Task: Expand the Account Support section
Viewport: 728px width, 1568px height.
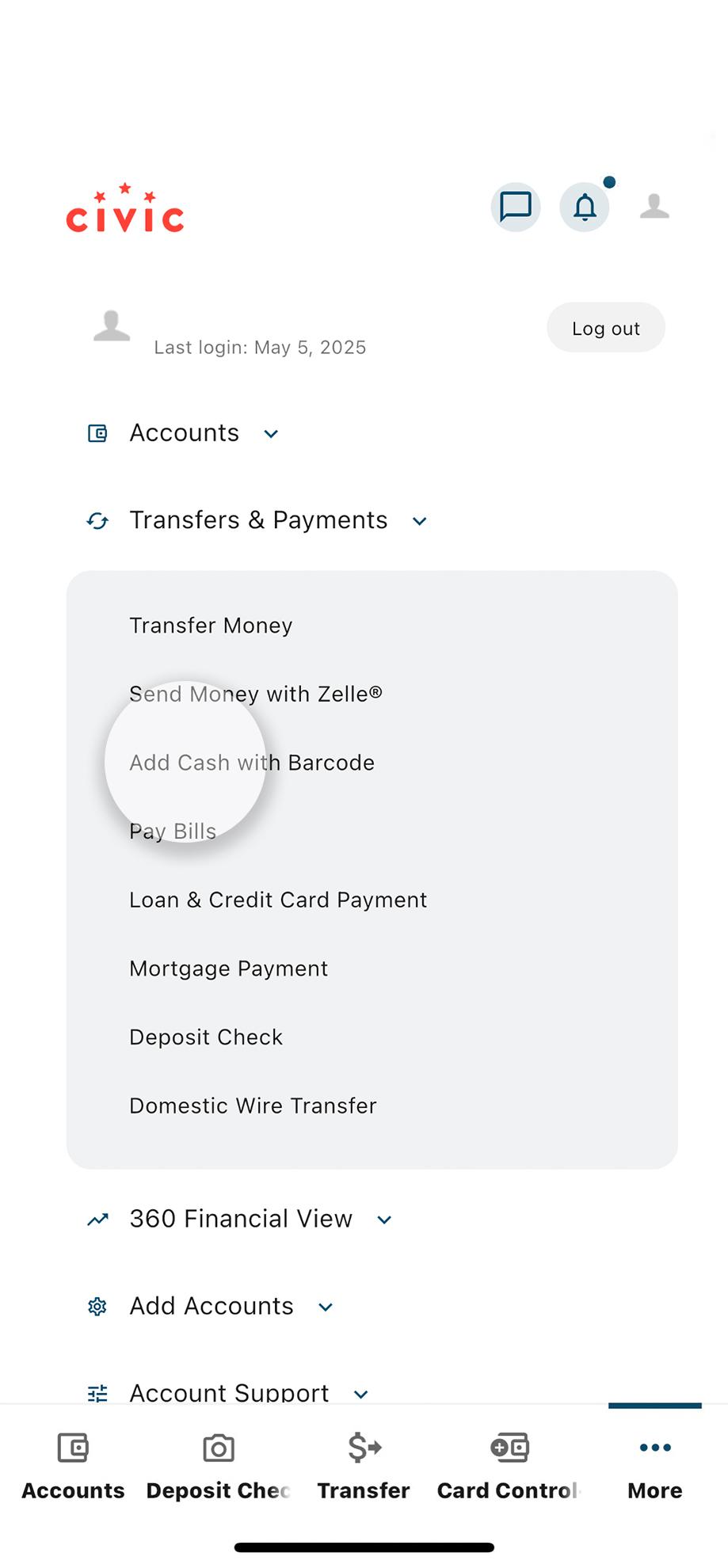Action: point(229,1391)
